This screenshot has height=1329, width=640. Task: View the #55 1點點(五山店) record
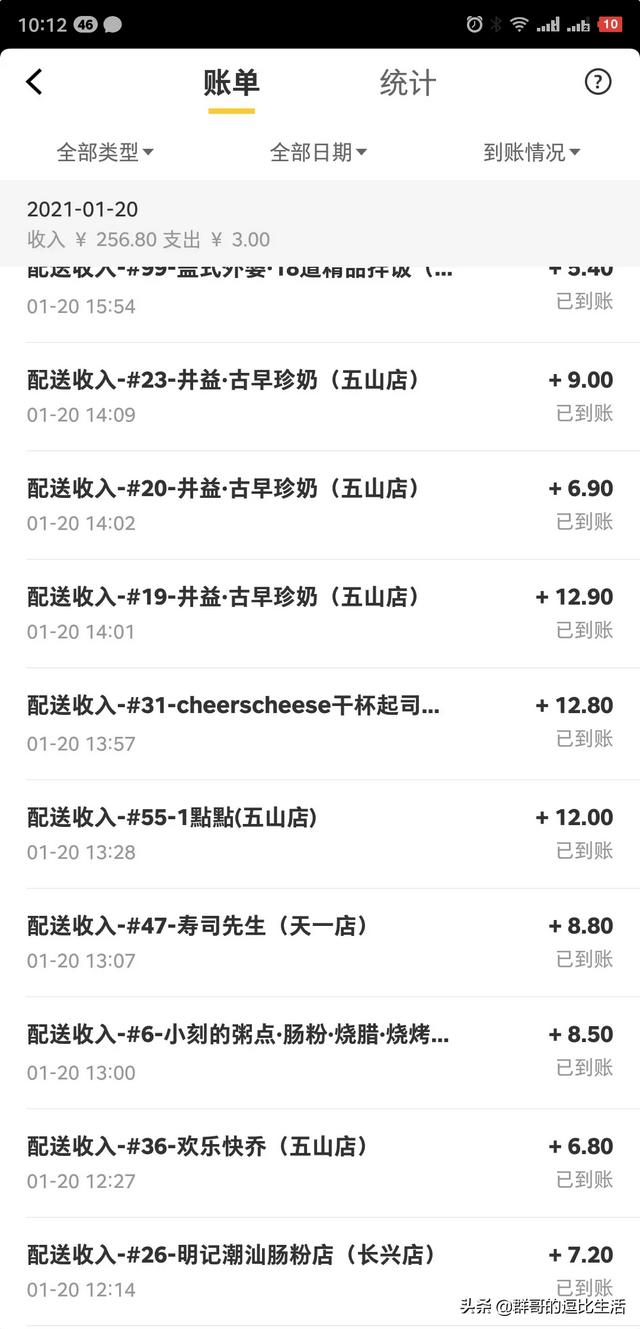[x=320, y=834]
